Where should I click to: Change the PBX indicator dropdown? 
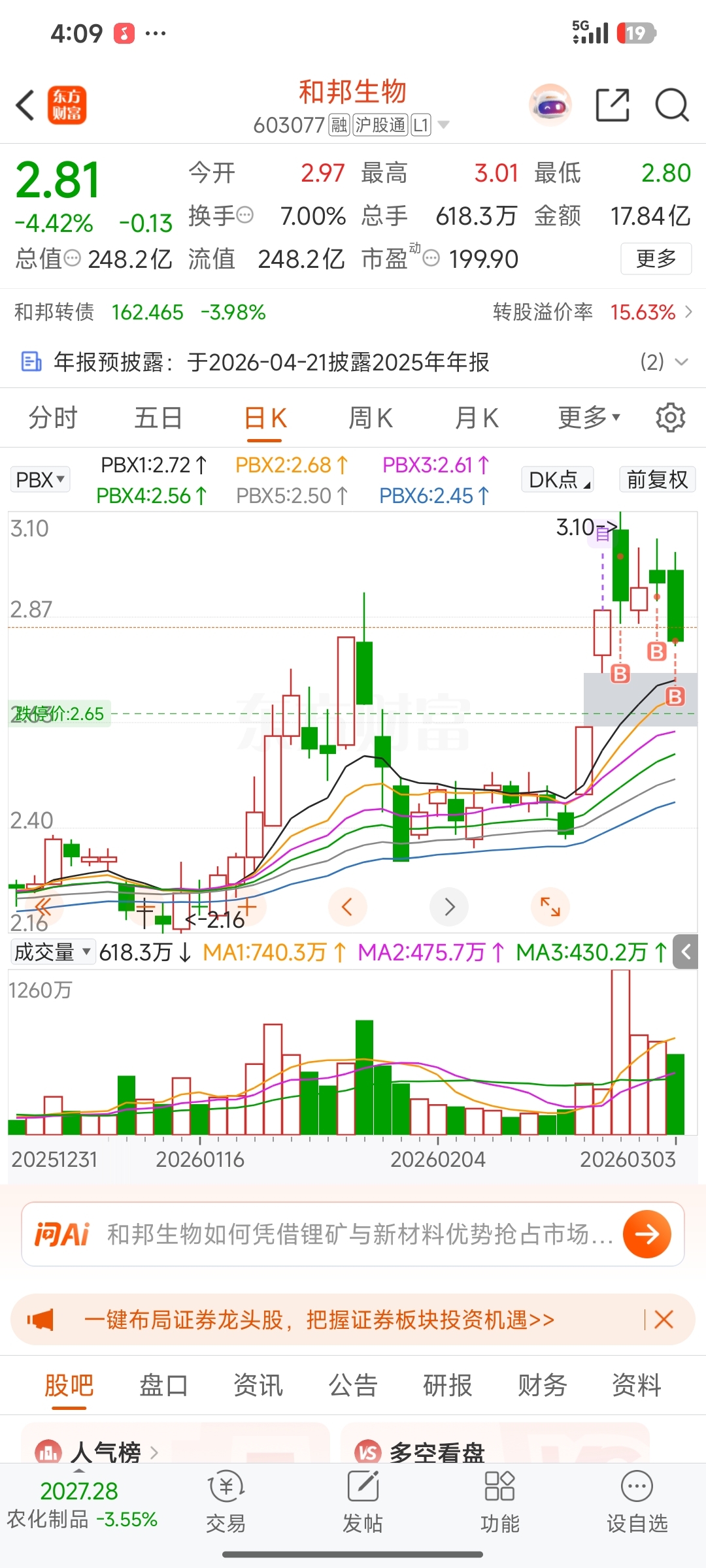pos(40,480)
